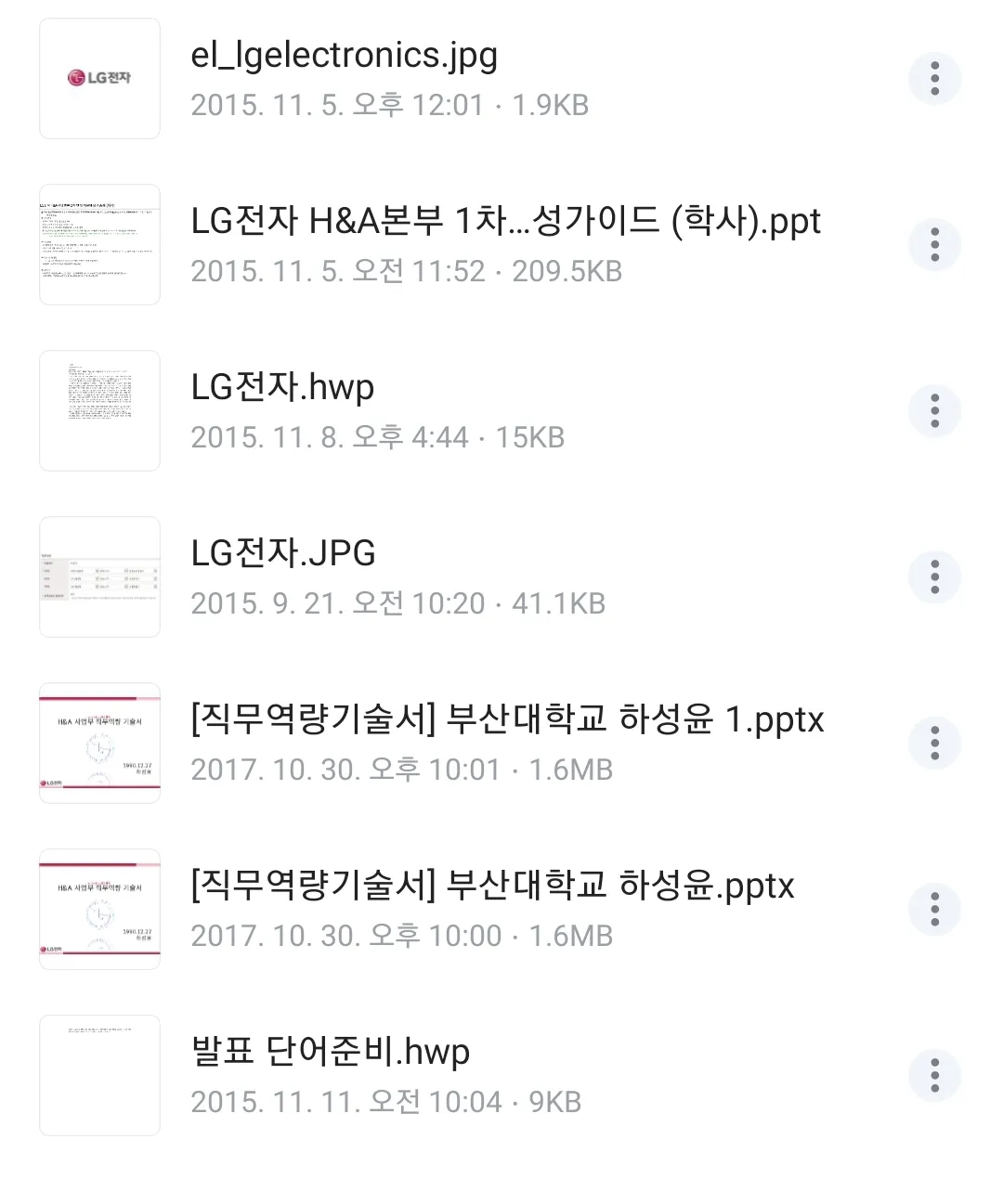Open the file named el_lgelectronics.jpg

[344, 55]
